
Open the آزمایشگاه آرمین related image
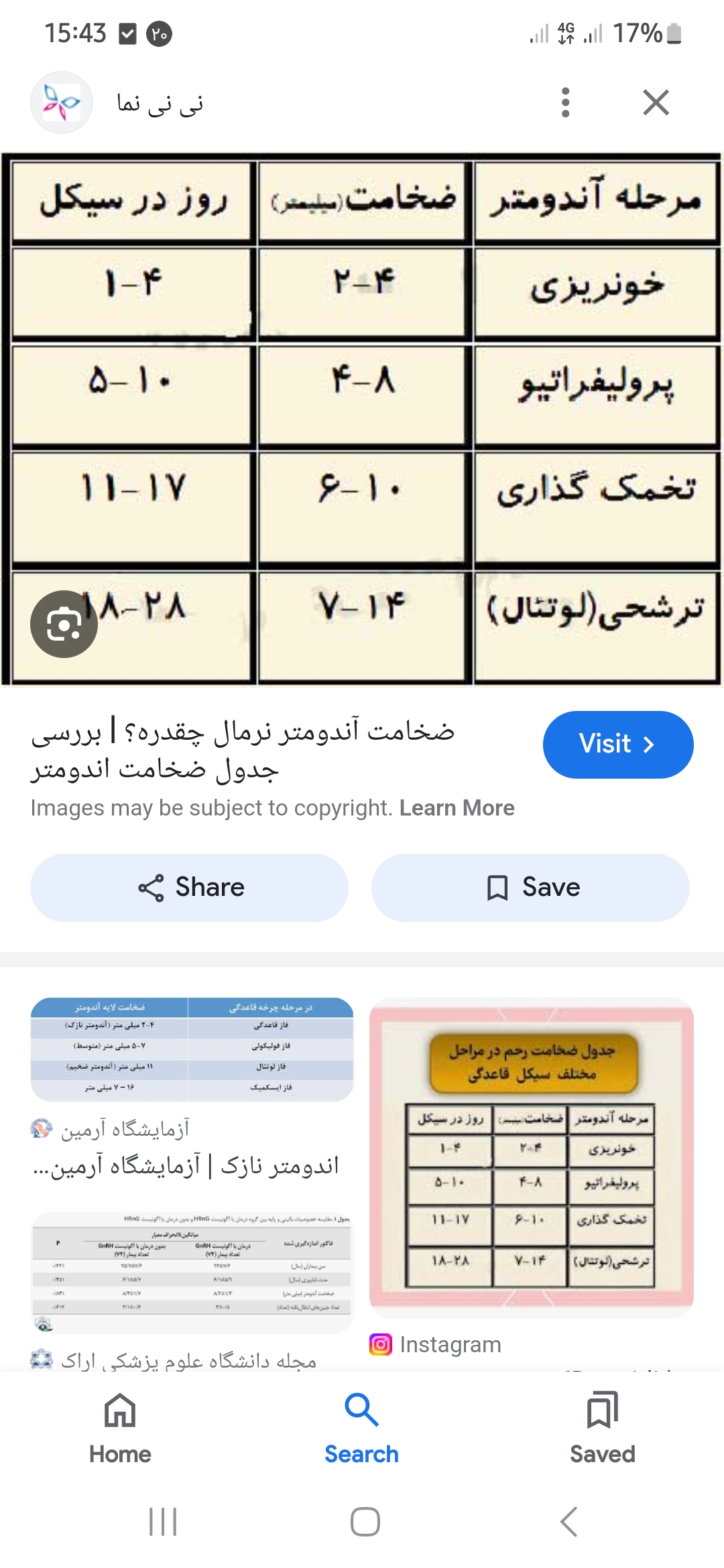[192, 1049]
